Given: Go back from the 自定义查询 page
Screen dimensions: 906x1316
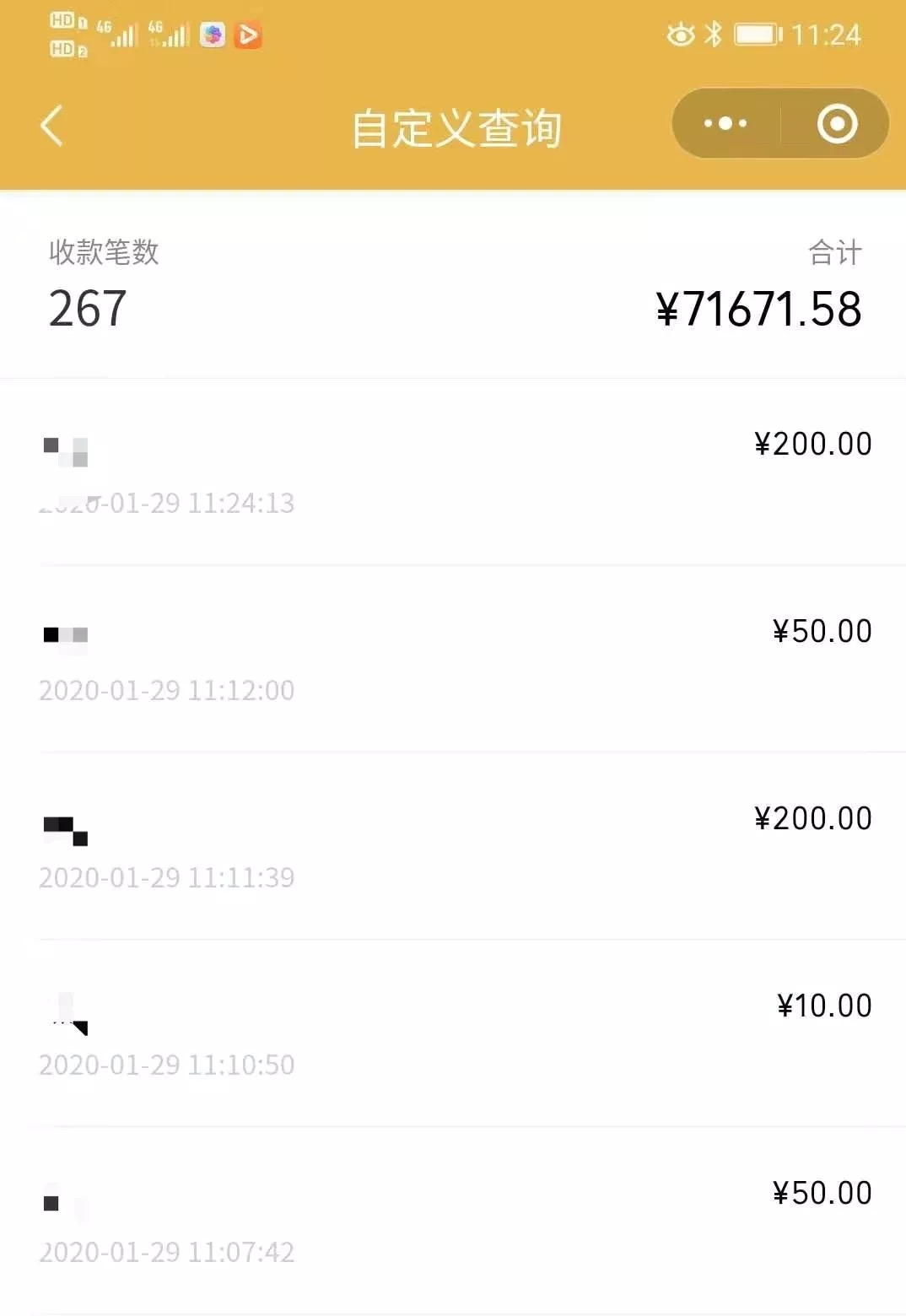Looking at the screenshot, I should click(x=52, y=127).
